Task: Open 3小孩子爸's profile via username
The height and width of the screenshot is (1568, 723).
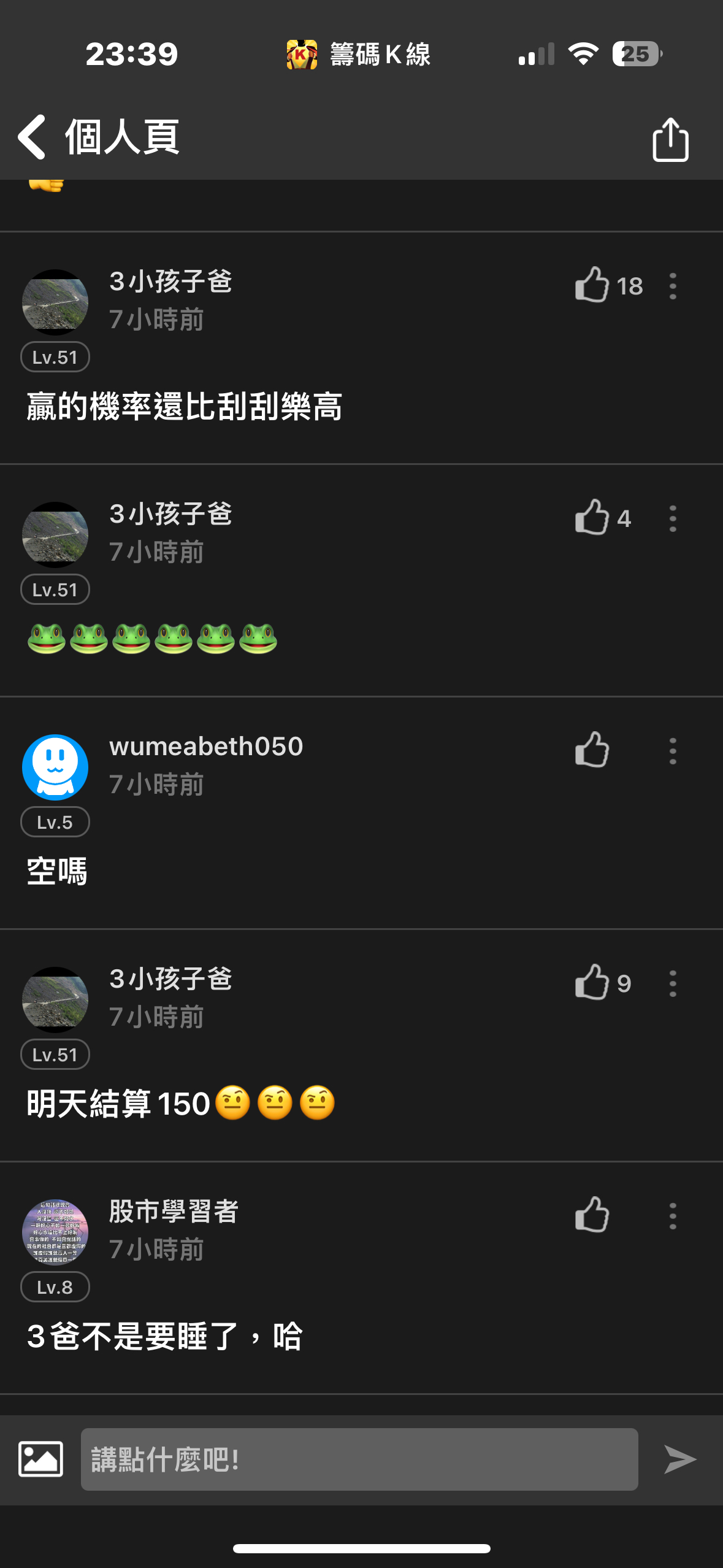Action: coord(172,282)
